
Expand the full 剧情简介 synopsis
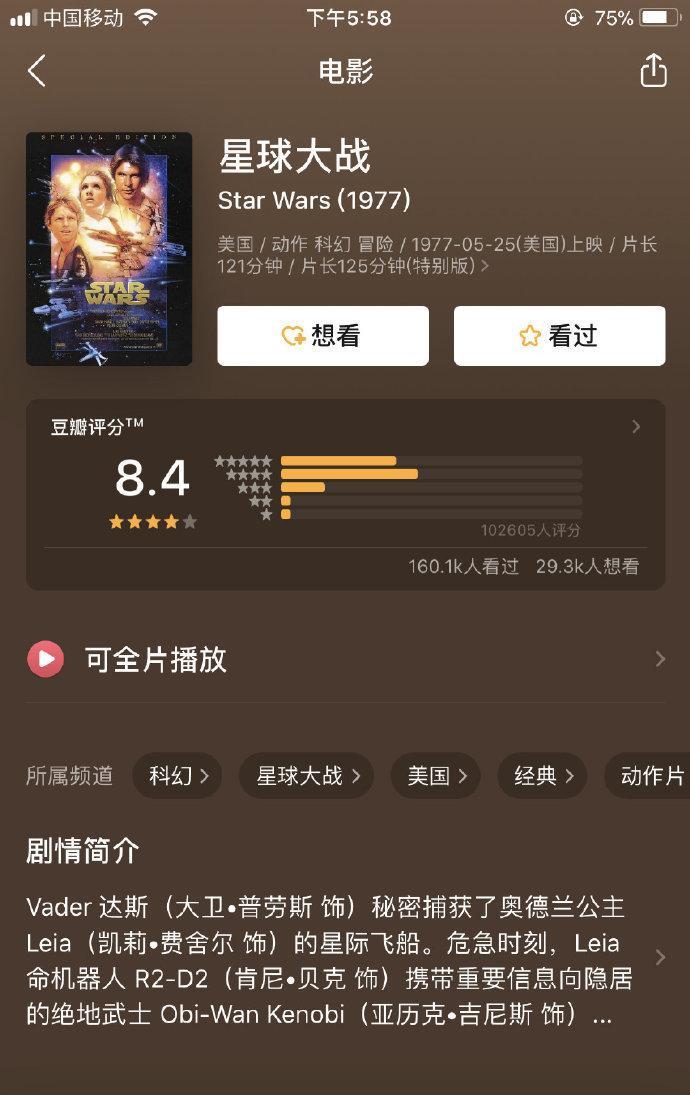pyautogui.click(x=659, y=957)
